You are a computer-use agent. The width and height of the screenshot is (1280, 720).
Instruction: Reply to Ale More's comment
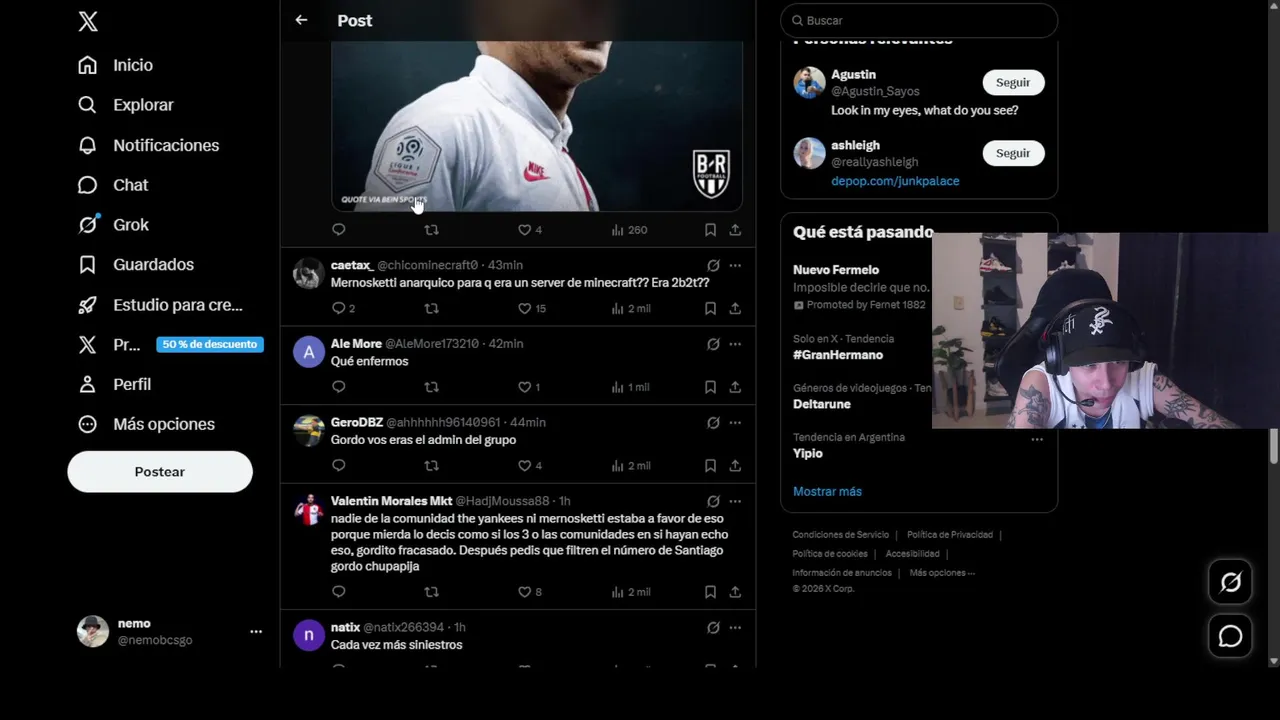click(338, 387)
